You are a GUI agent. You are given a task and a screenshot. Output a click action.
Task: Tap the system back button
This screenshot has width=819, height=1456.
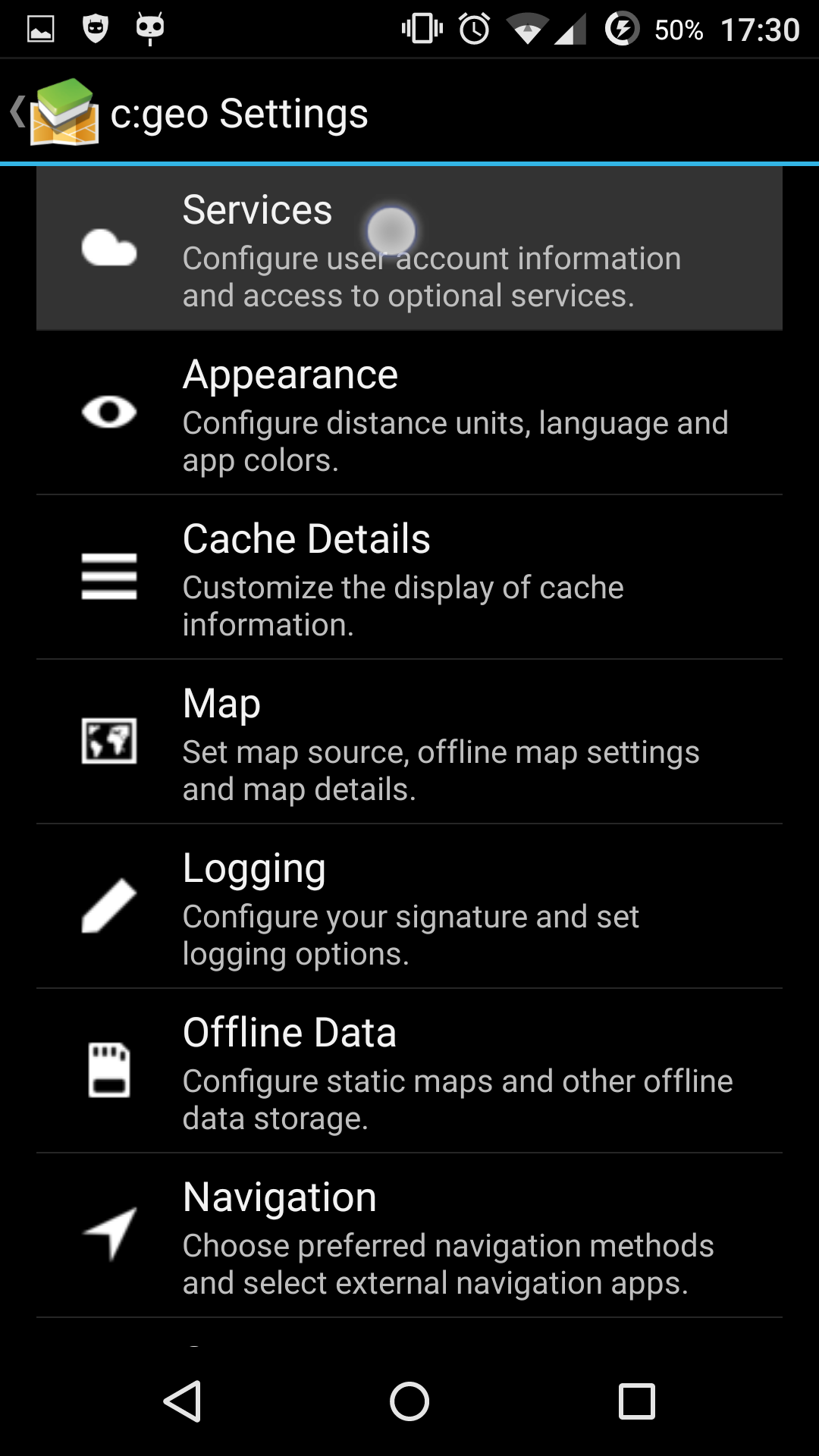(182, 1401)
